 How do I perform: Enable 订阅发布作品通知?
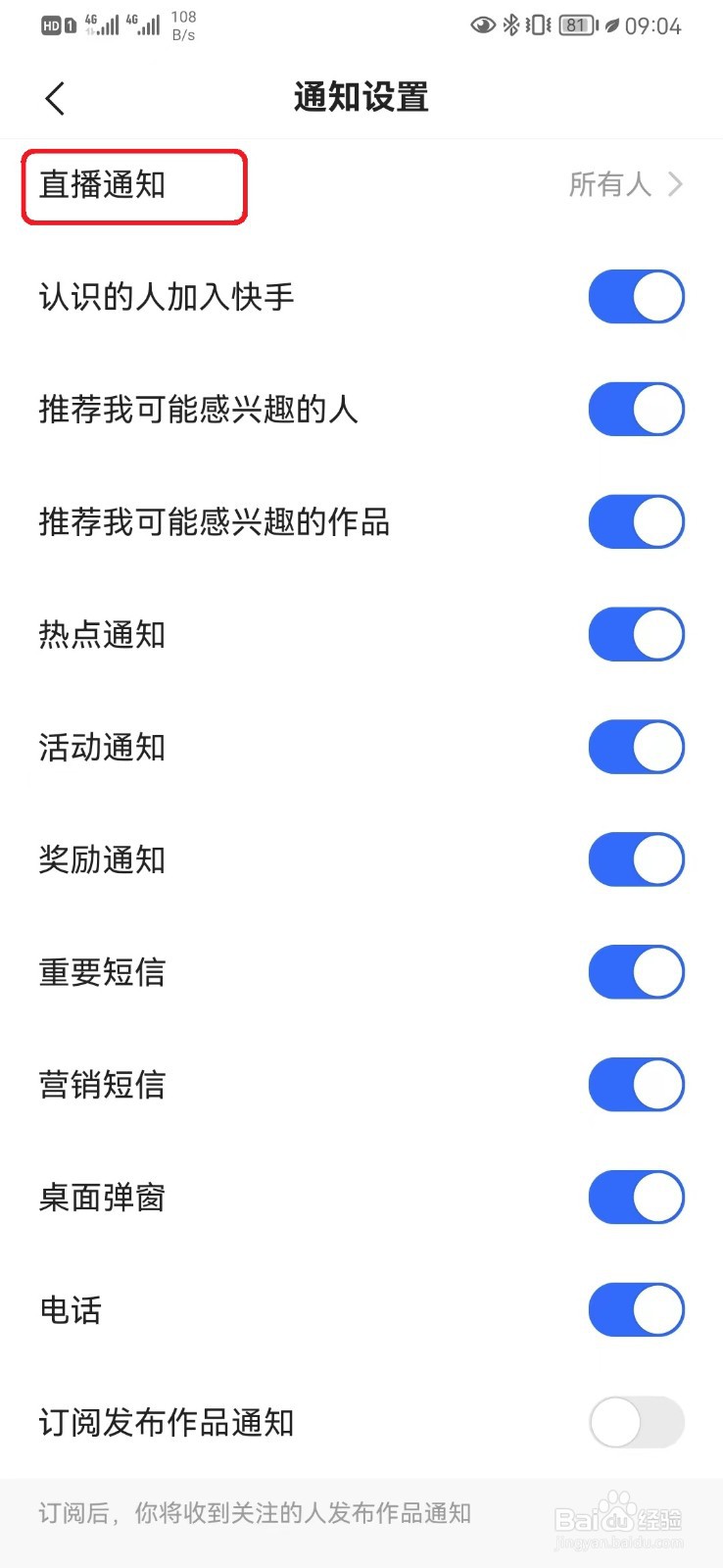pos(636,1423)
